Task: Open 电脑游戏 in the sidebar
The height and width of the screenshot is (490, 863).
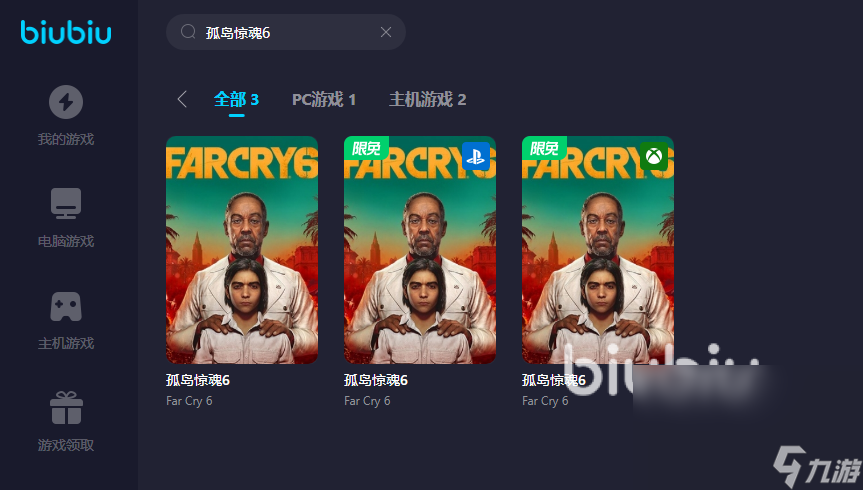Action: click(x=66, y=217)
